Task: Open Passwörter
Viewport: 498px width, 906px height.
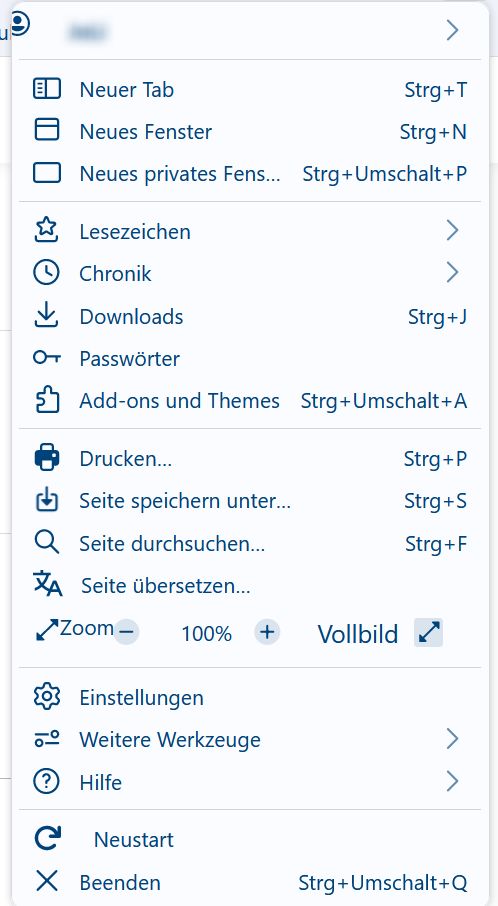Action: (x=246, y=358)
